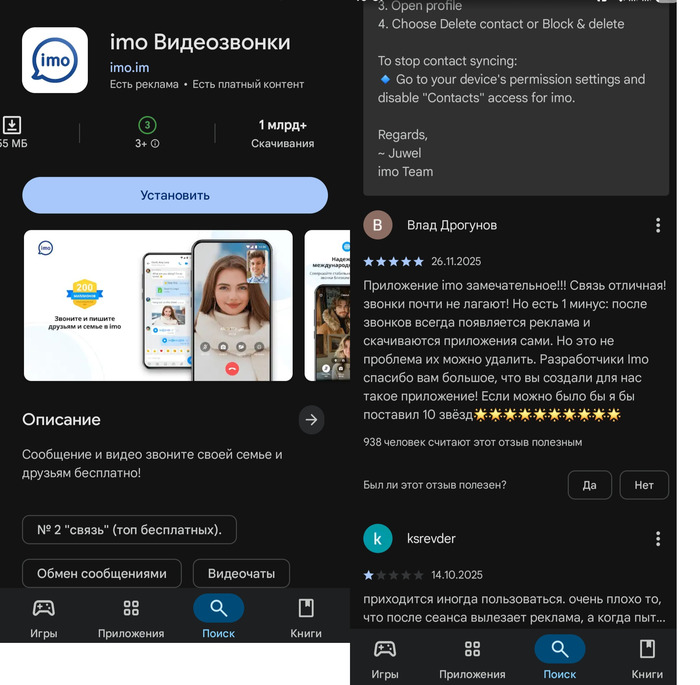Tap the Установить install button
This screenshot has height=685, width=700.
[x=175, y=195]
